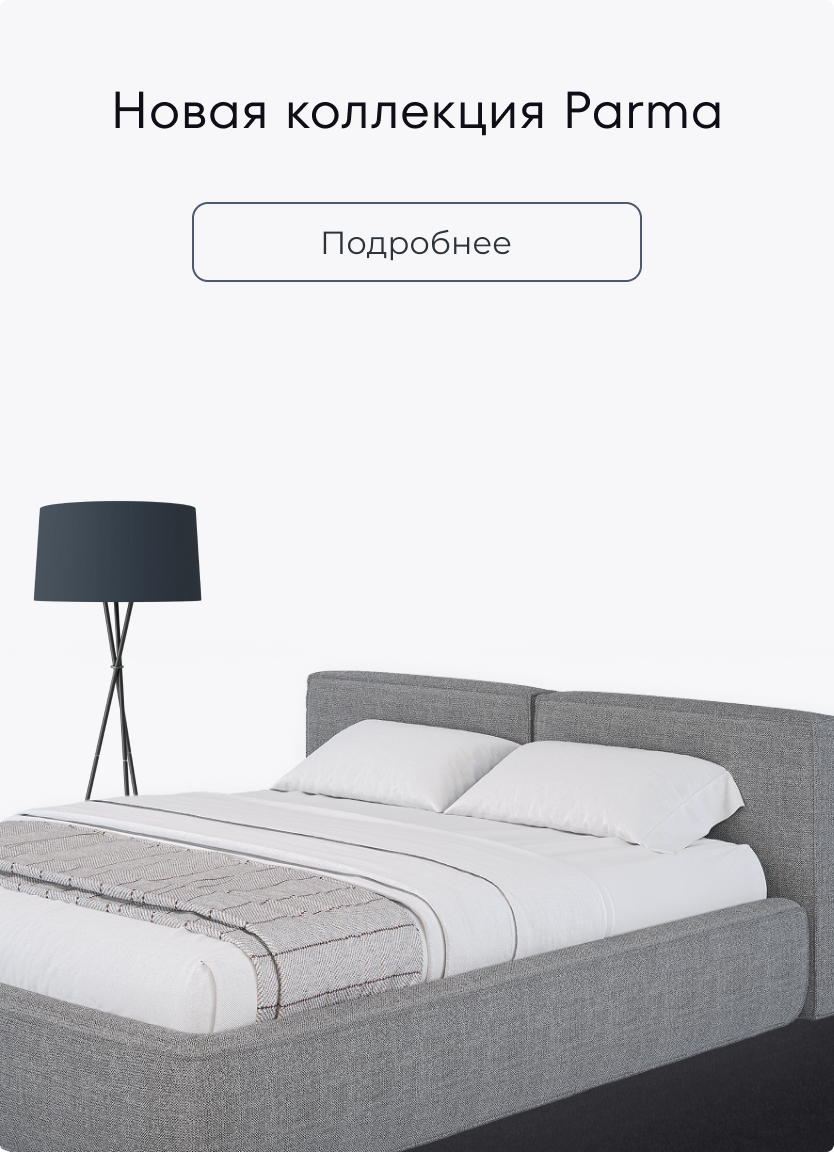The image size is (834, 1152).
Task: Tap the Подробнее button
Action: tap(416, 242)
